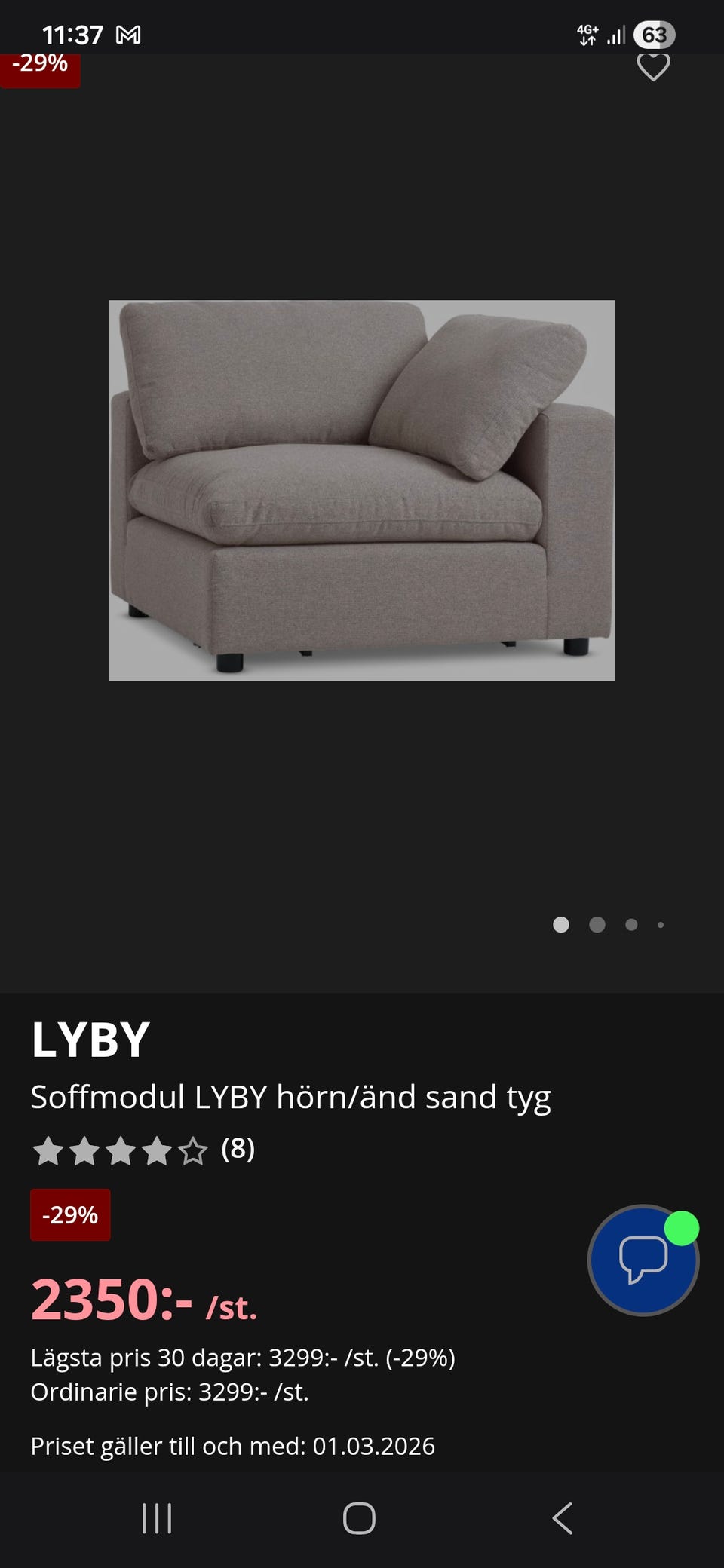The image size is (724, 1568).
Task: Select the second image carousel dot
Action: (597, 924)
